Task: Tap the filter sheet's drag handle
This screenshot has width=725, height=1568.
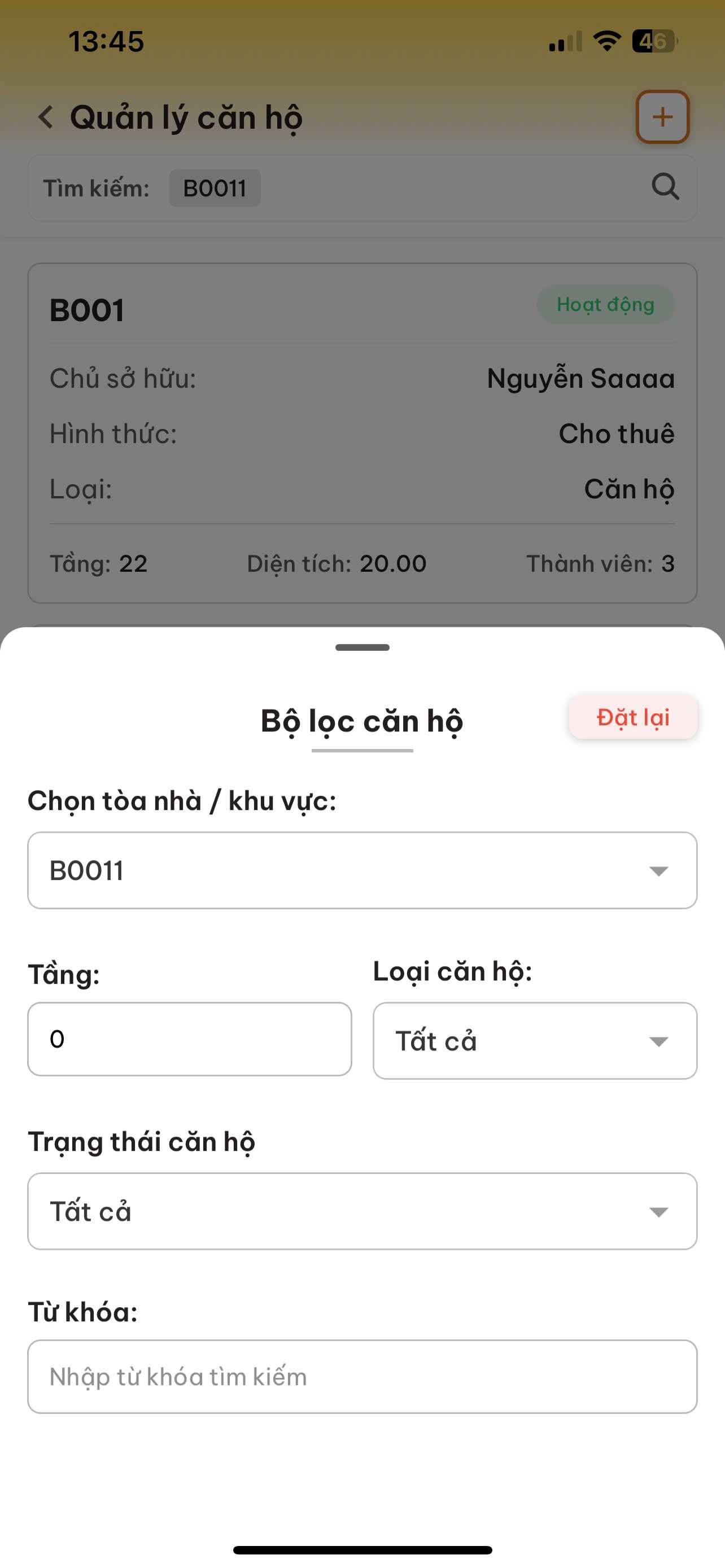Action: click(x=362, y=647)
